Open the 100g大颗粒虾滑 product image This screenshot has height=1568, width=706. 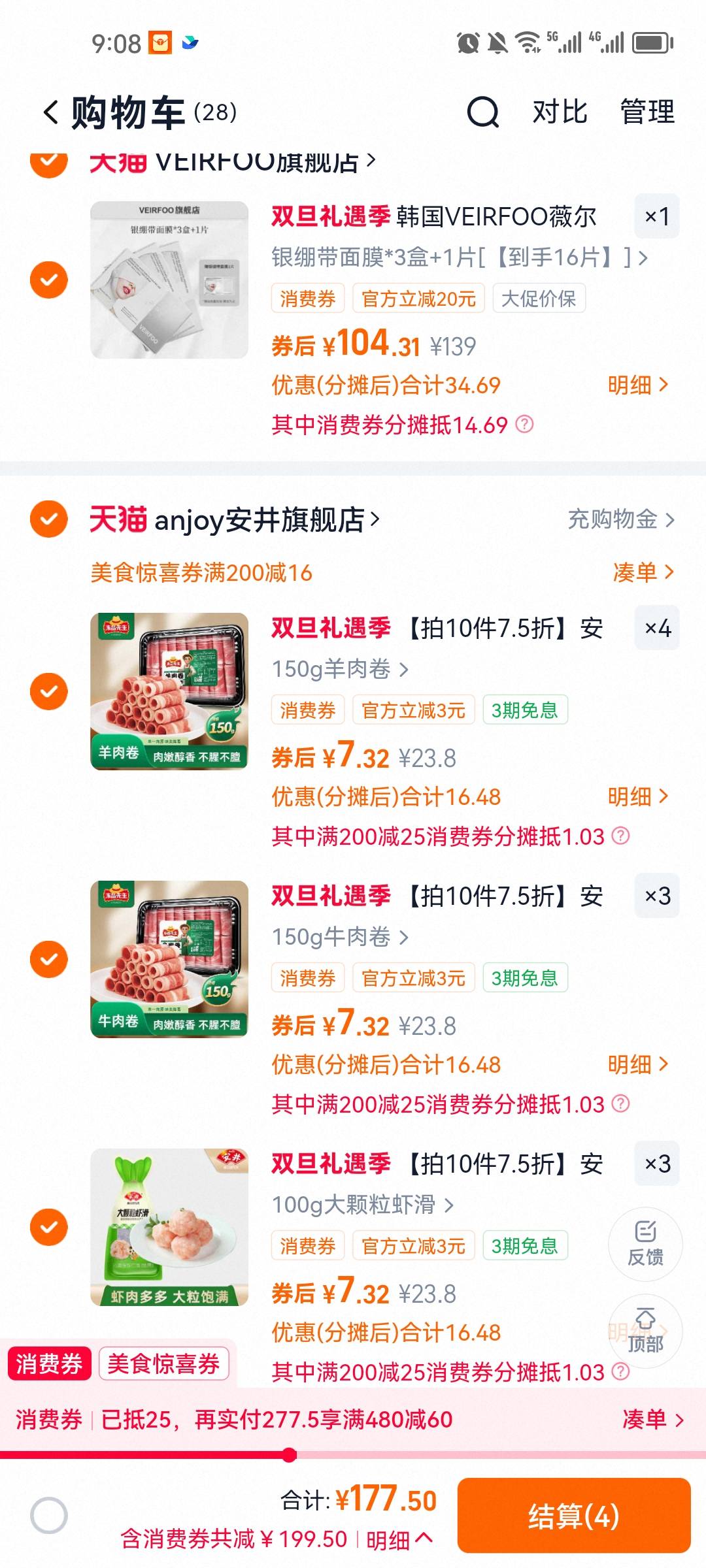[169, 1227]
